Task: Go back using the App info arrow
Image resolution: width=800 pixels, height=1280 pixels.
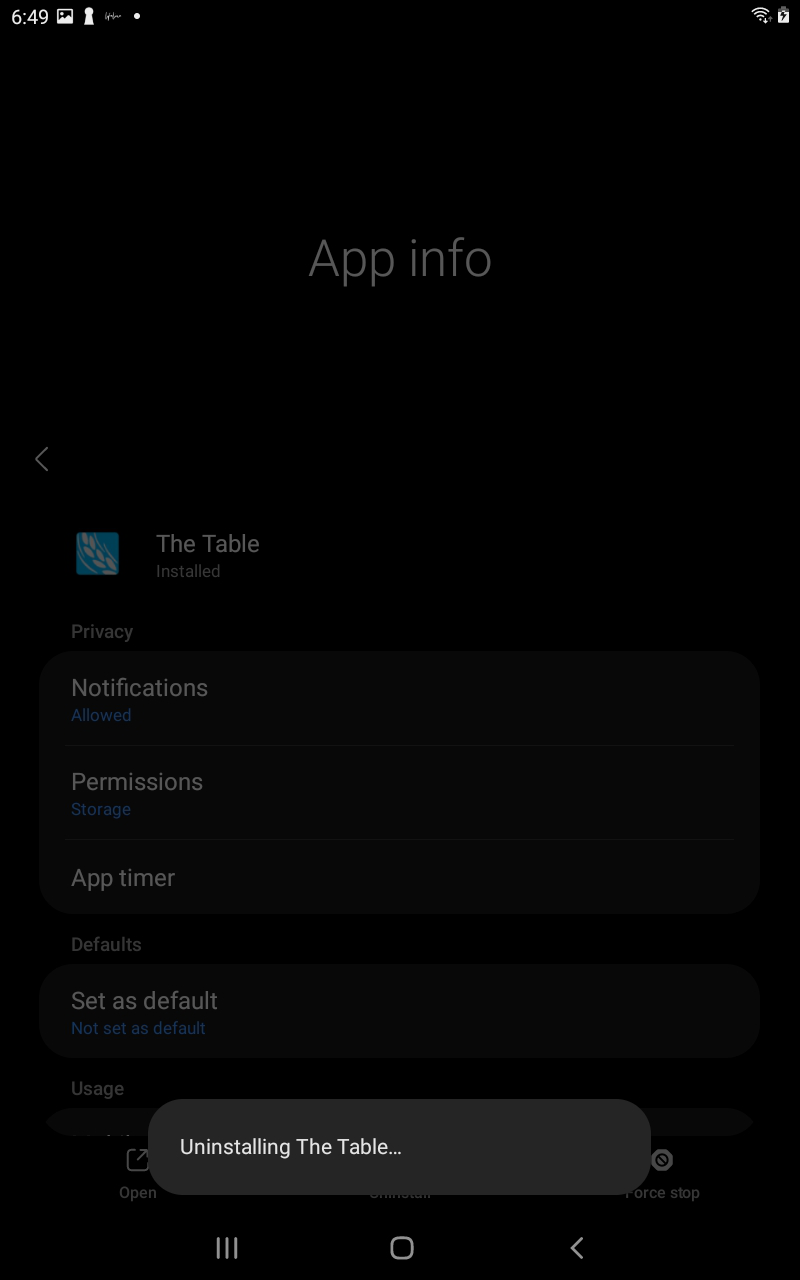Action: [41, 459]
